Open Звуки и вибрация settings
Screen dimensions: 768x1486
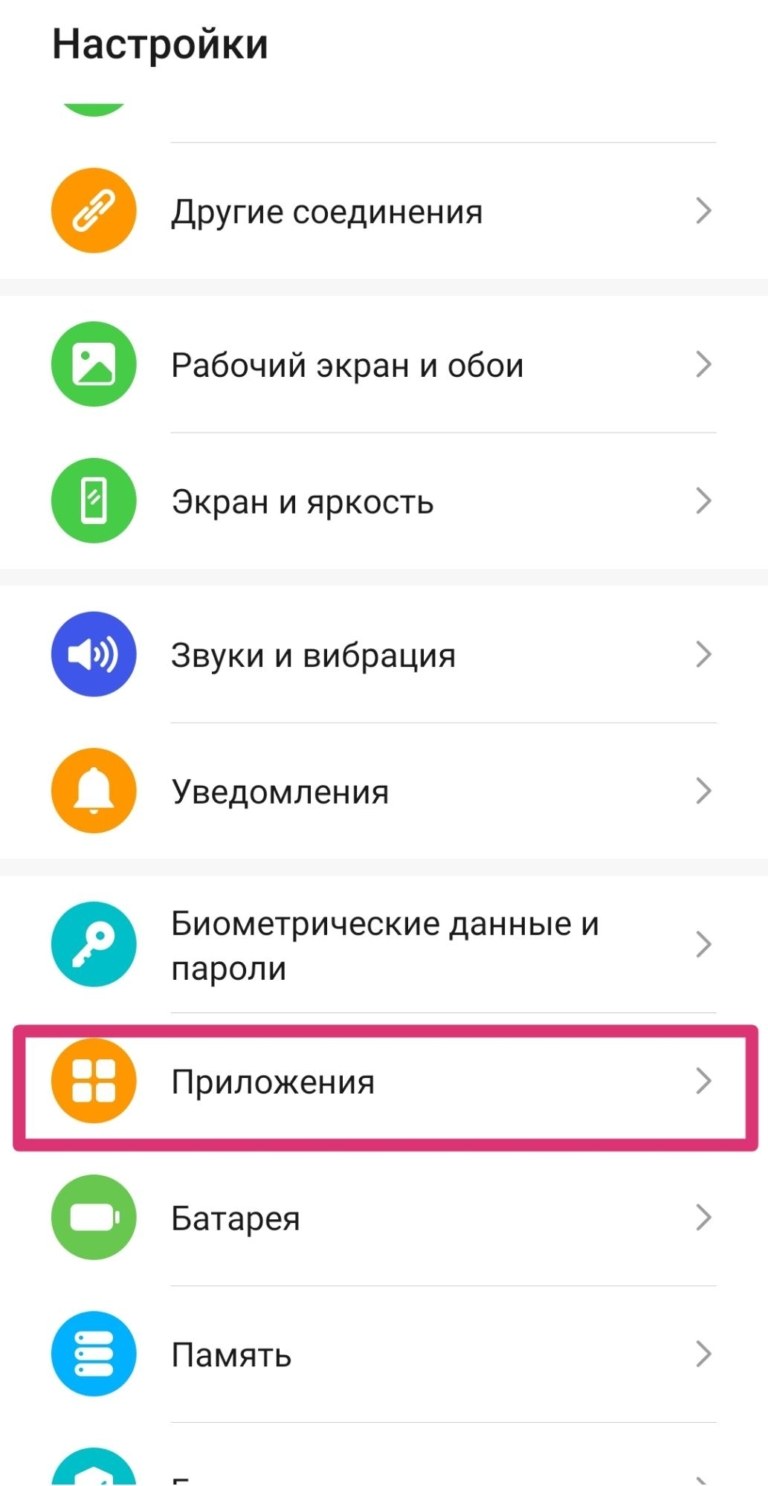click(384, 655)
